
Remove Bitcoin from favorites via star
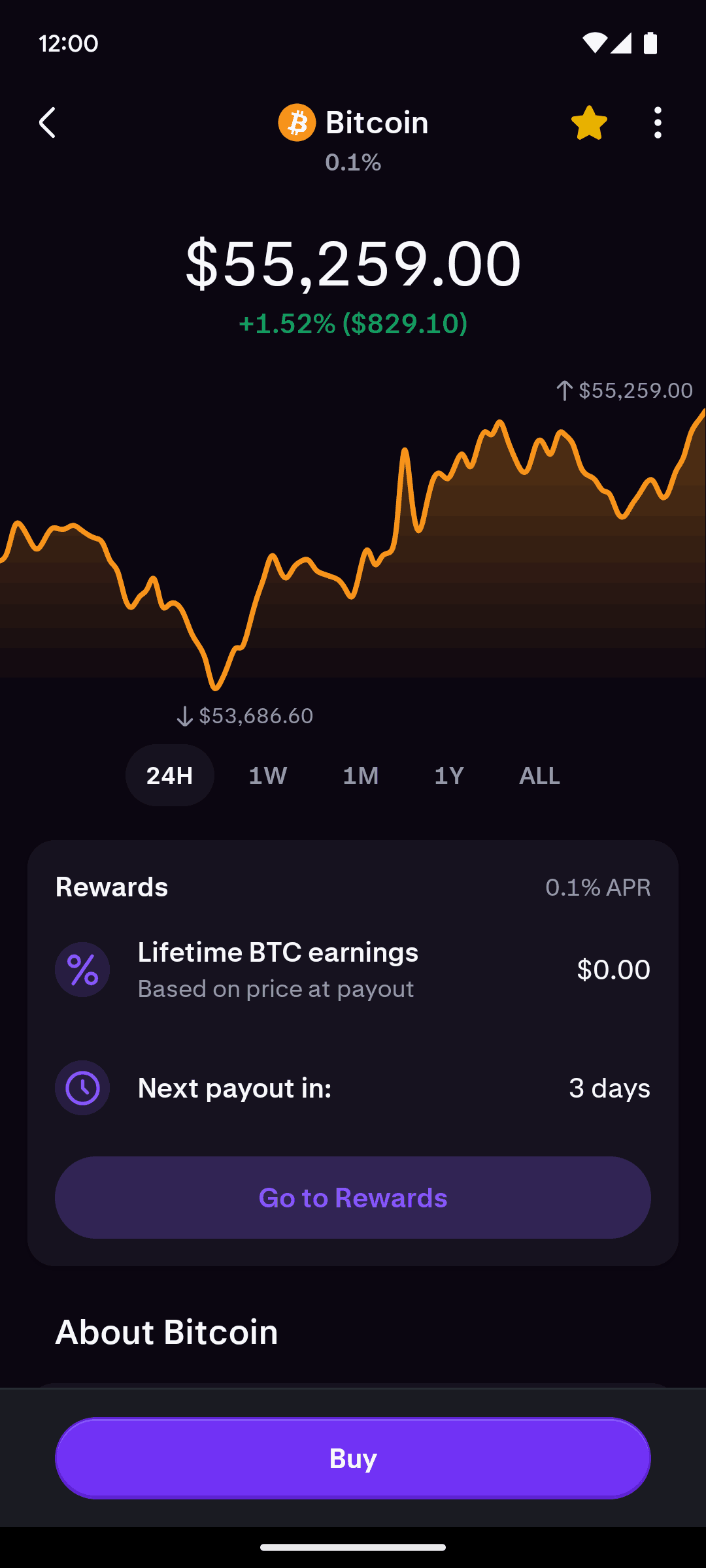pyautogui.click(x=589, y=123)
